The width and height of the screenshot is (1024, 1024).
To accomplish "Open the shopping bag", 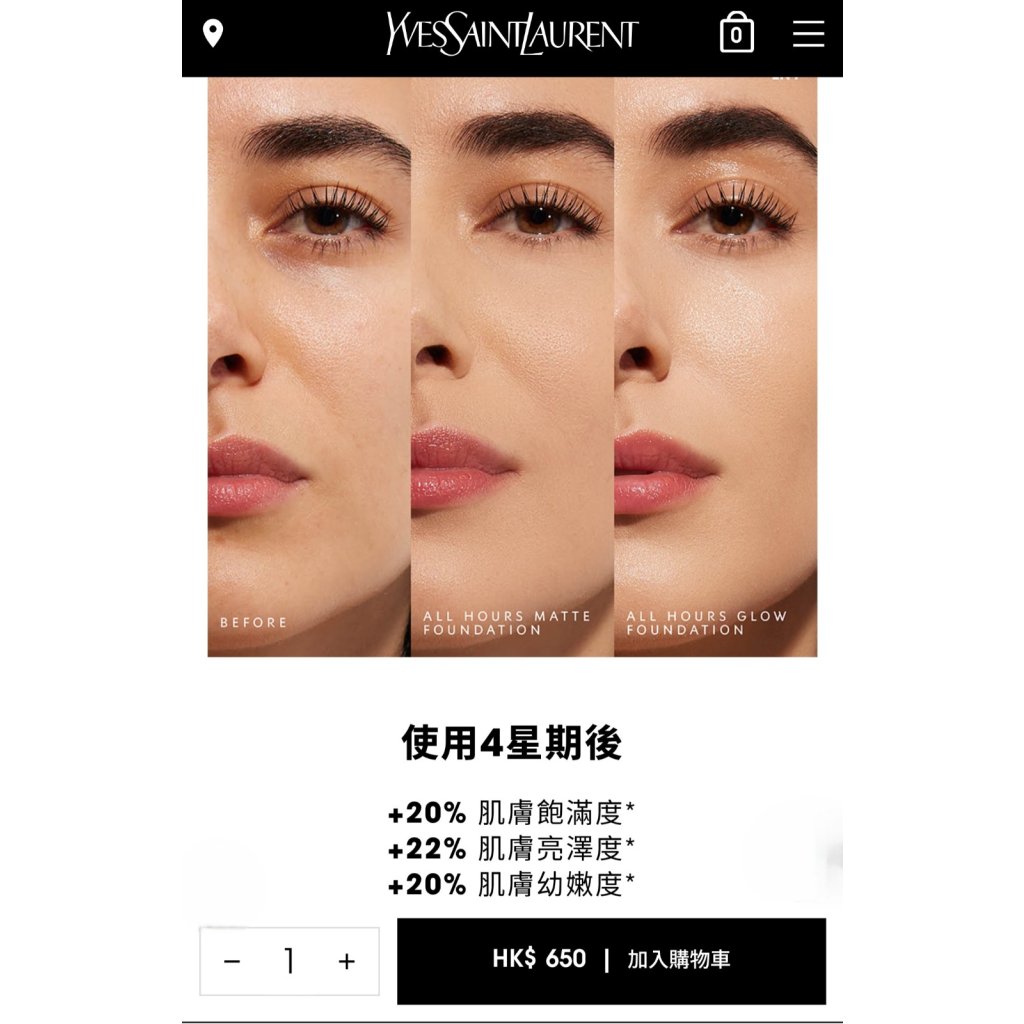I will [x=736, y=34].
